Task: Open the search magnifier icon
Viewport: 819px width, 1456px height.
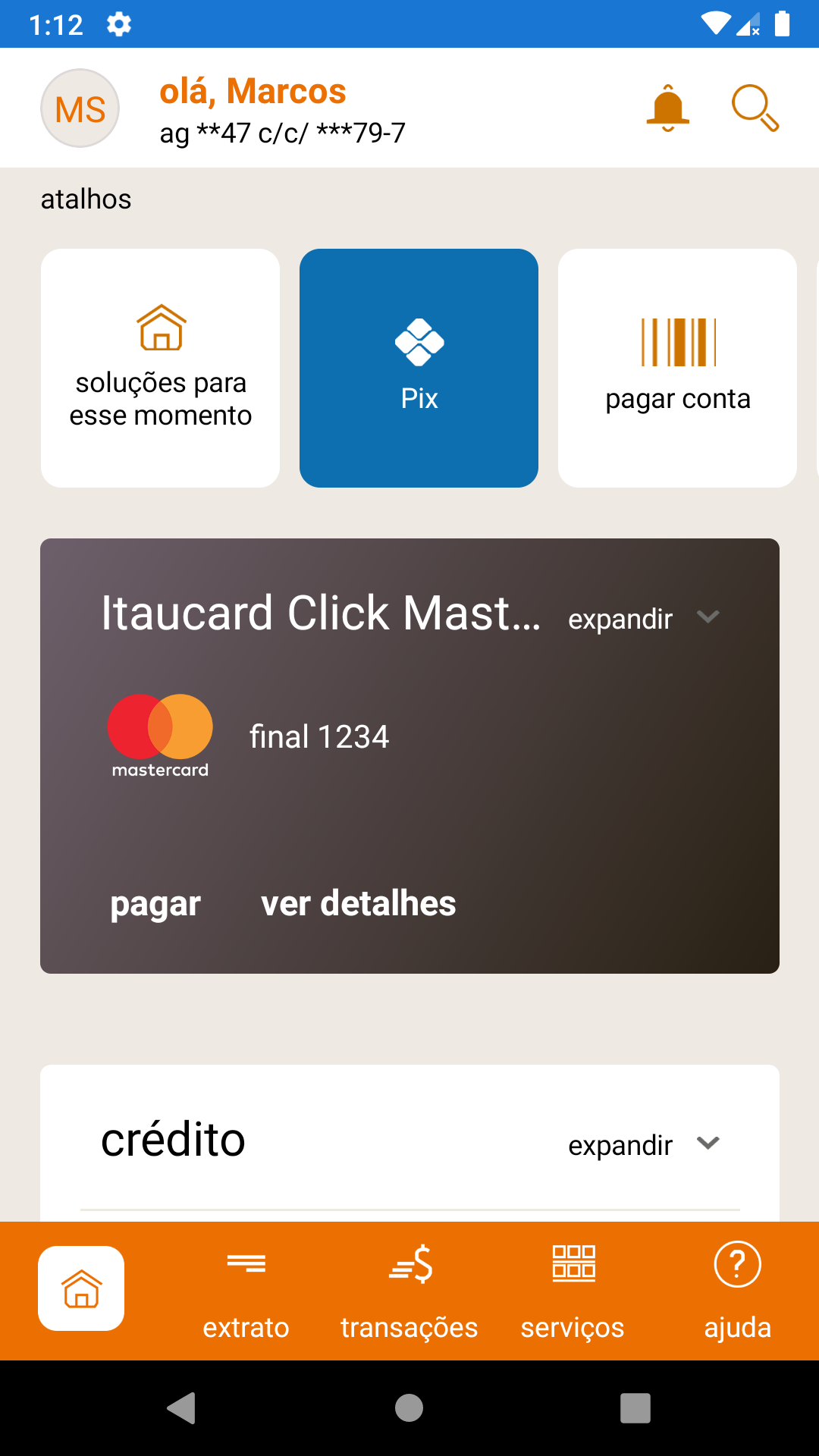Action: 755,108
